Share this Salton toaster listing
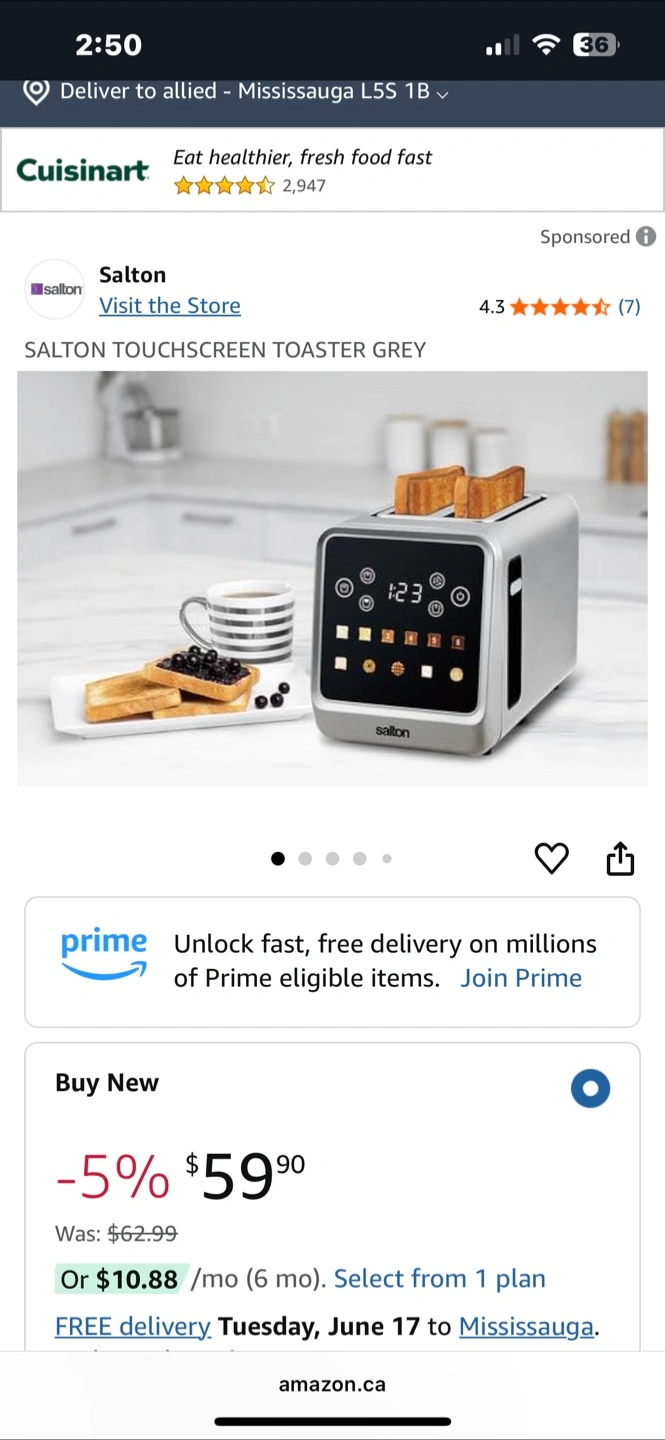The image size is (665, 1440). [620, 858]
